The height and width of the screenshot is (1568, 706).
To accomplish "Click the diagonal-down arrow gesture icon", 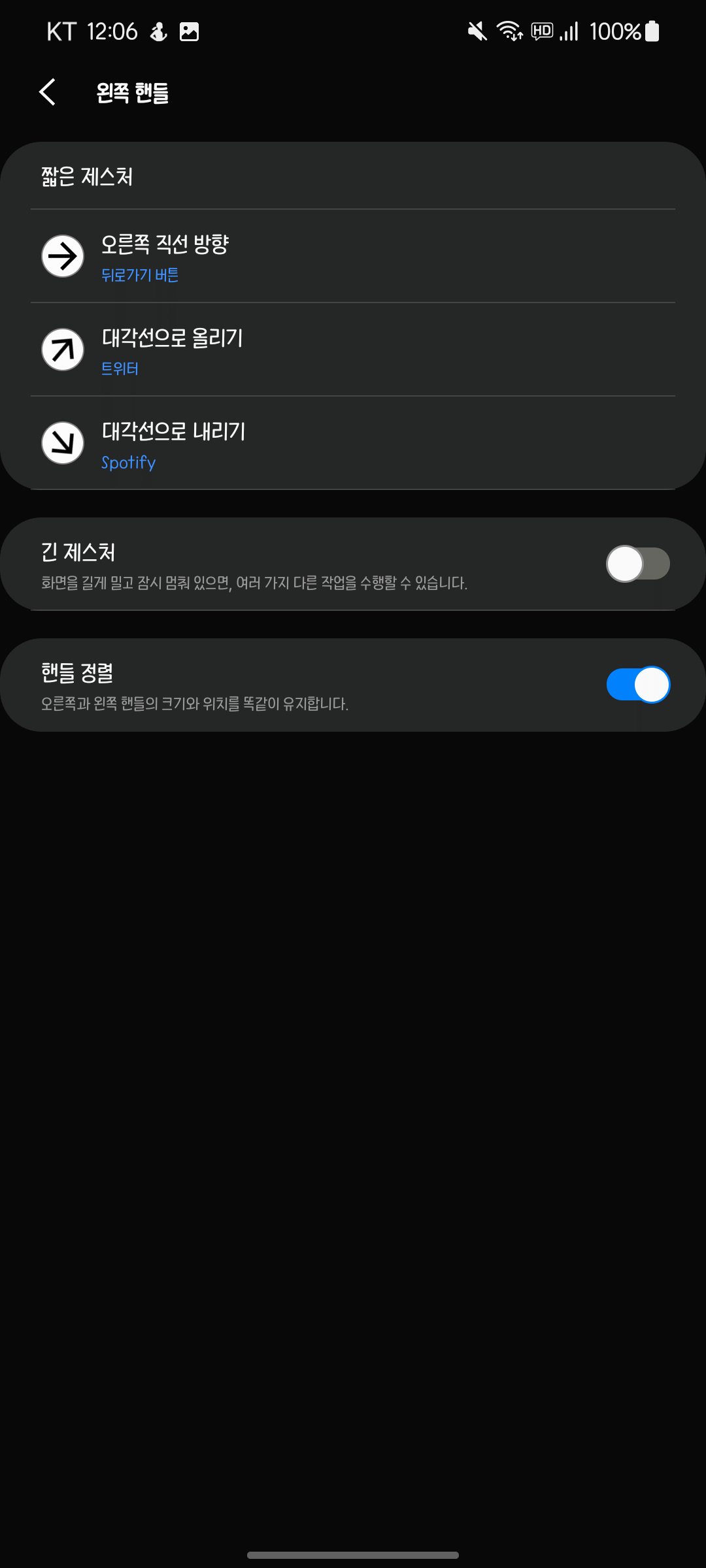I will pyautogui.click(x=62, y=442).
